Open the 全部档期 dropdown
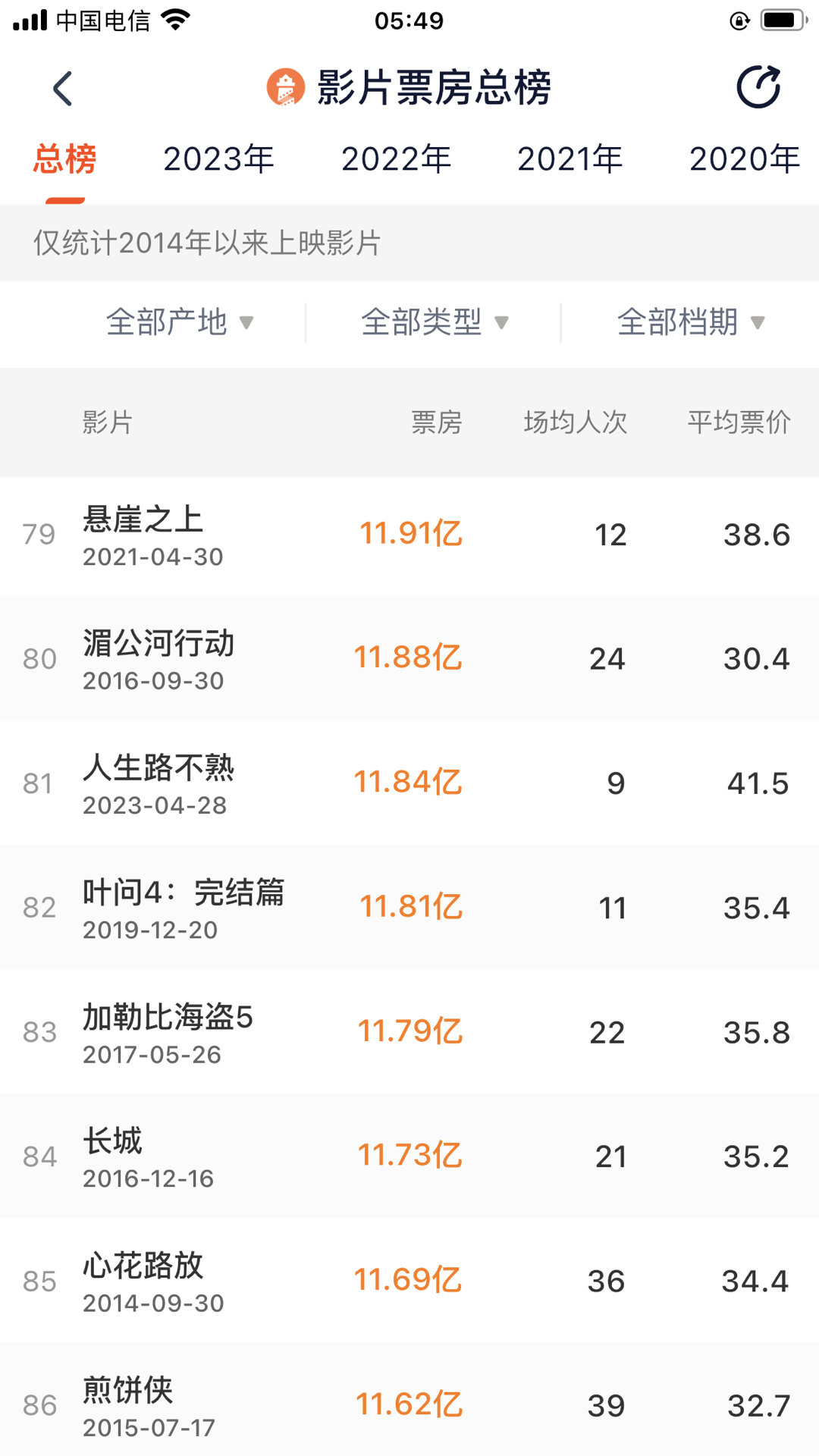819x1456 pixels. pos(691,322)
